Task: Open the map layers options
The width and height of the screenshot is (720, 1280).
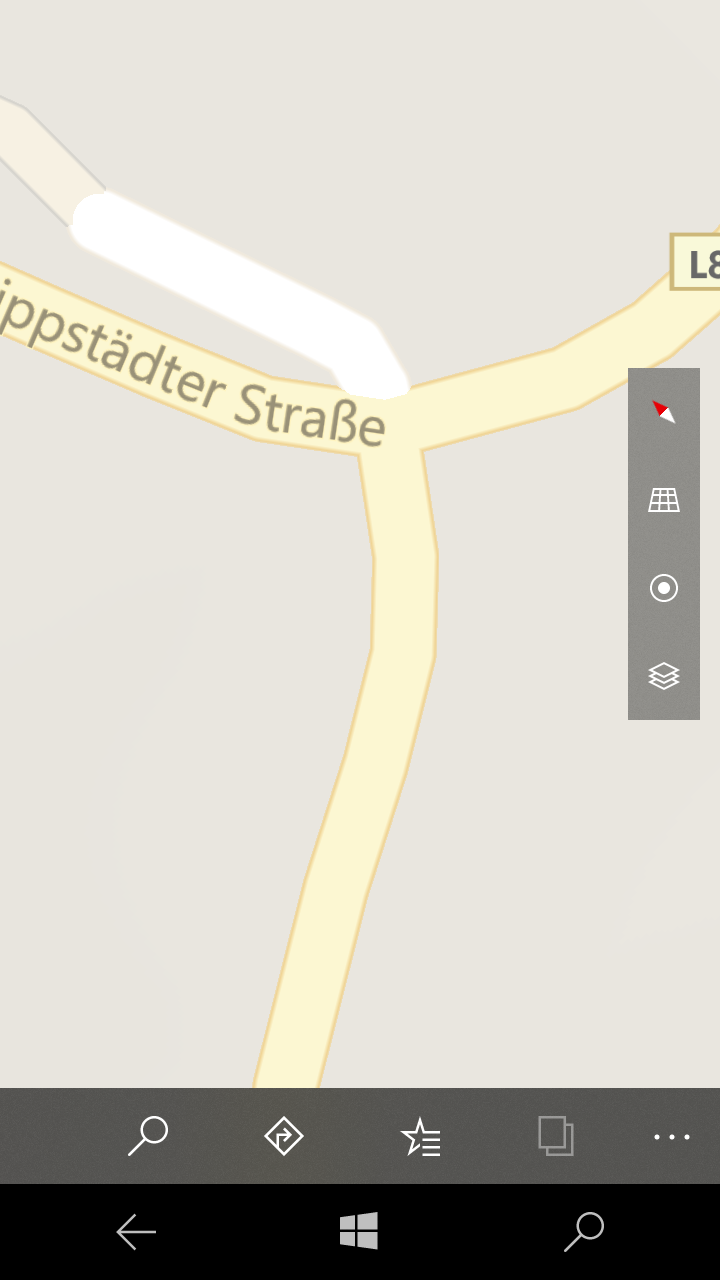Action: click(664, 676)
